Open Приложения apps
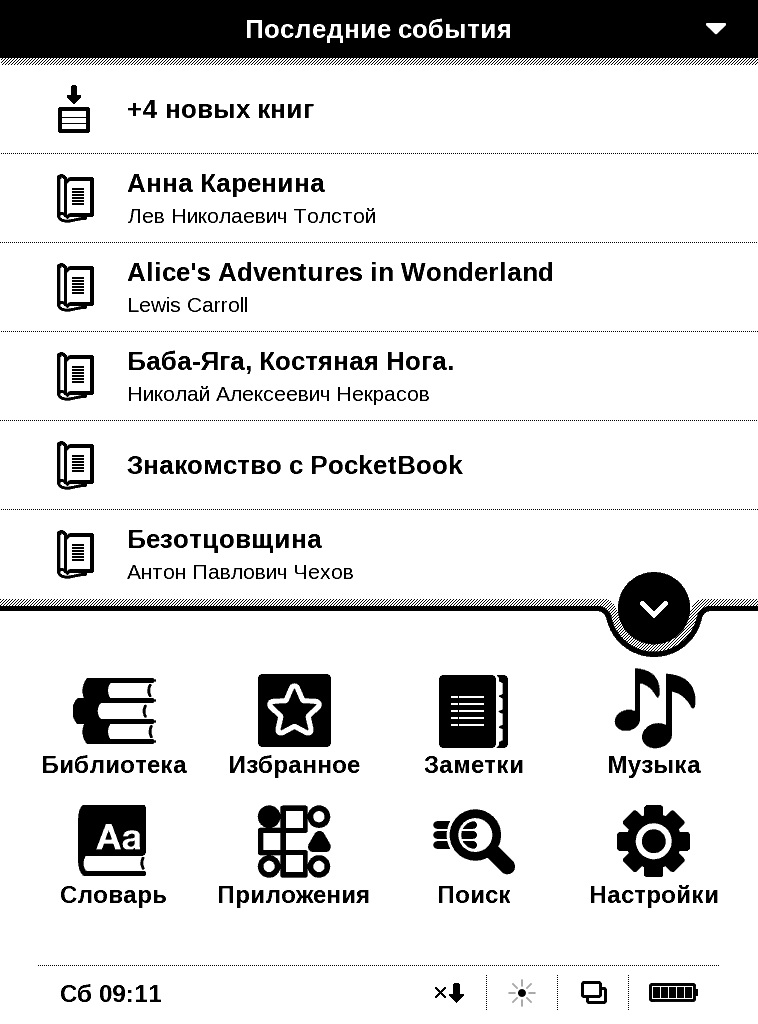 click(x=294, y=855)
